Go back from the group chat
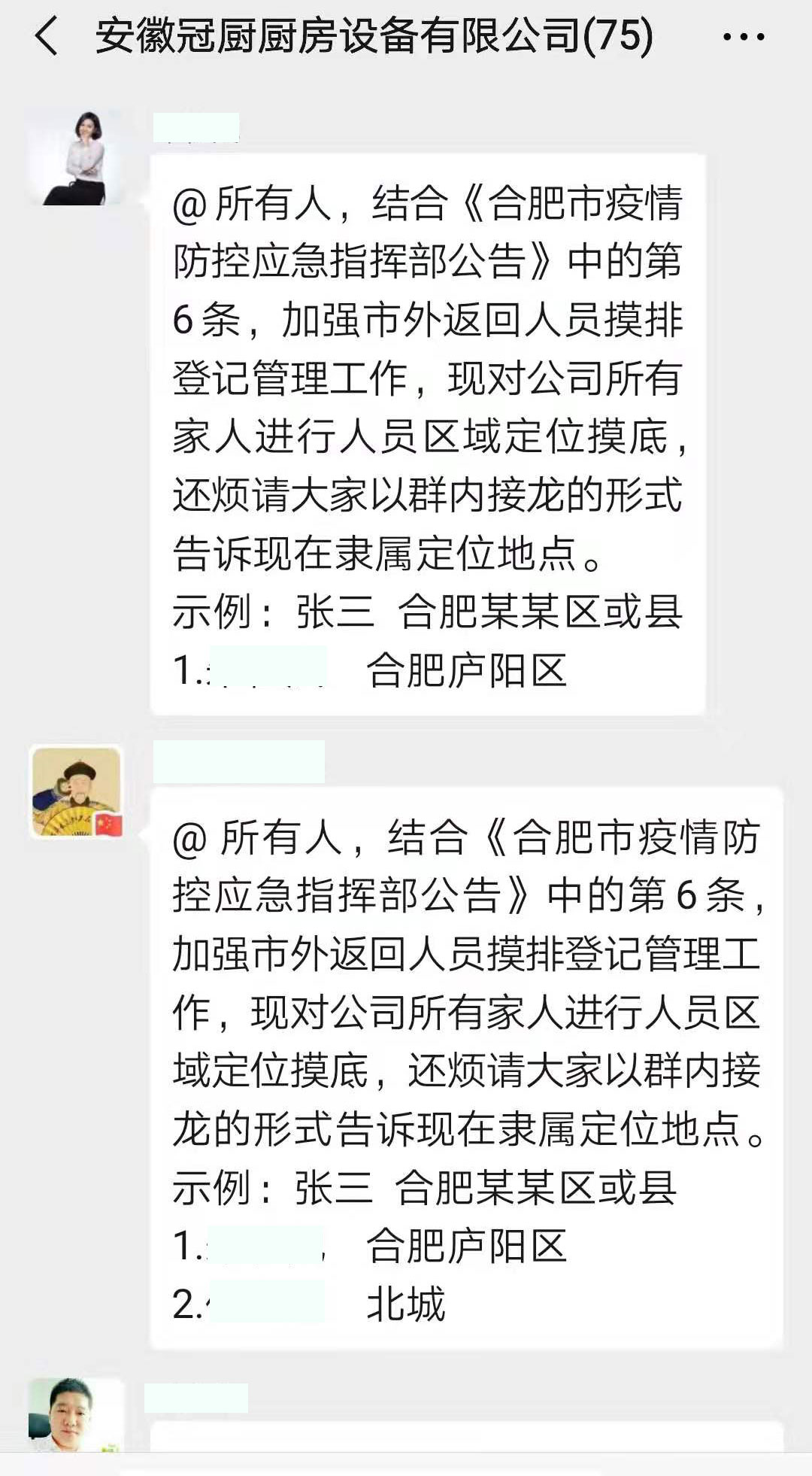Image resolution: width=812 pixels, height=1476 pixels. [46, 37]
